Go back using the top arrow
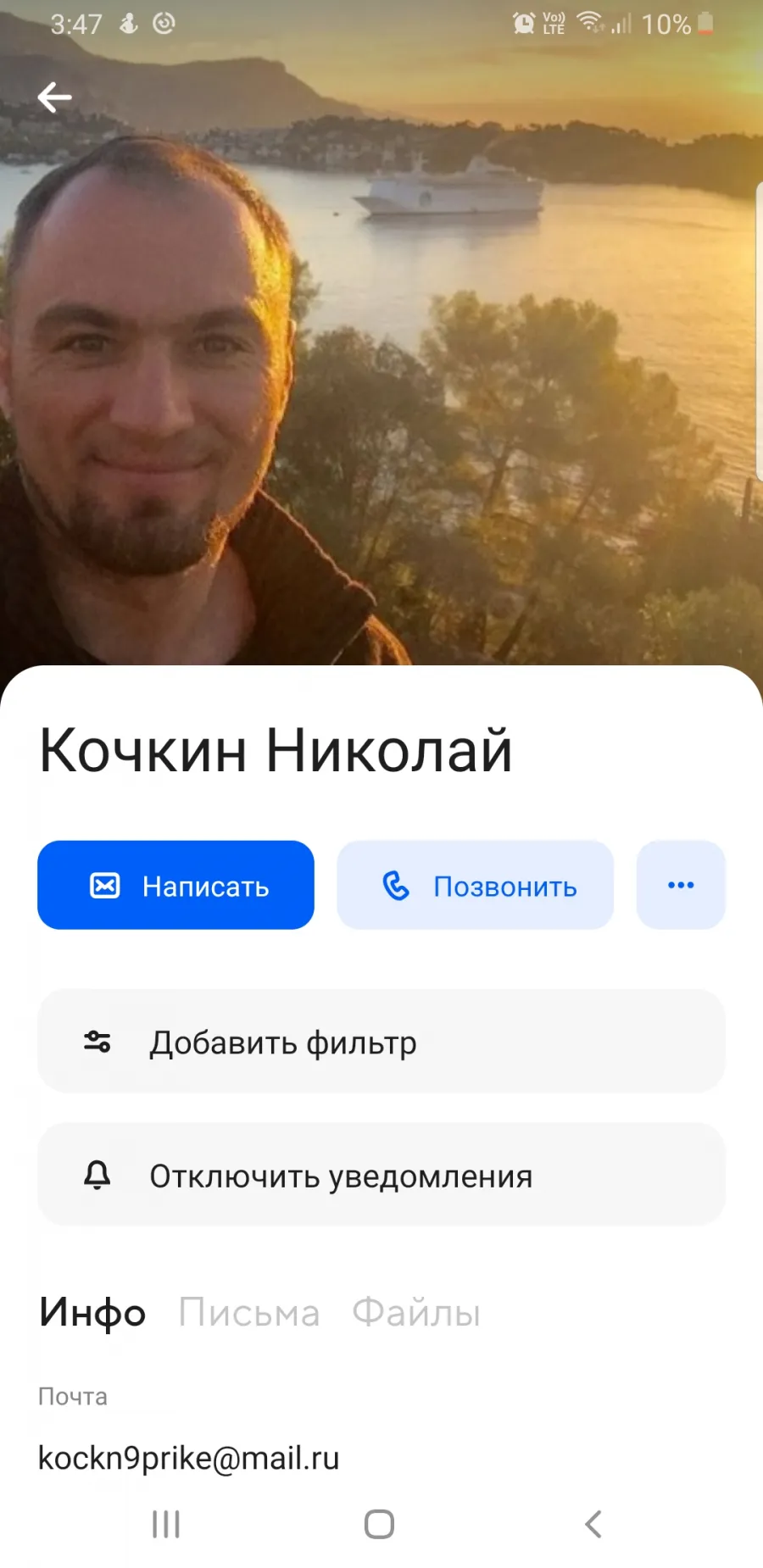Image resolution: width=763 pixels, height=1568 pixels. [54, 97]
